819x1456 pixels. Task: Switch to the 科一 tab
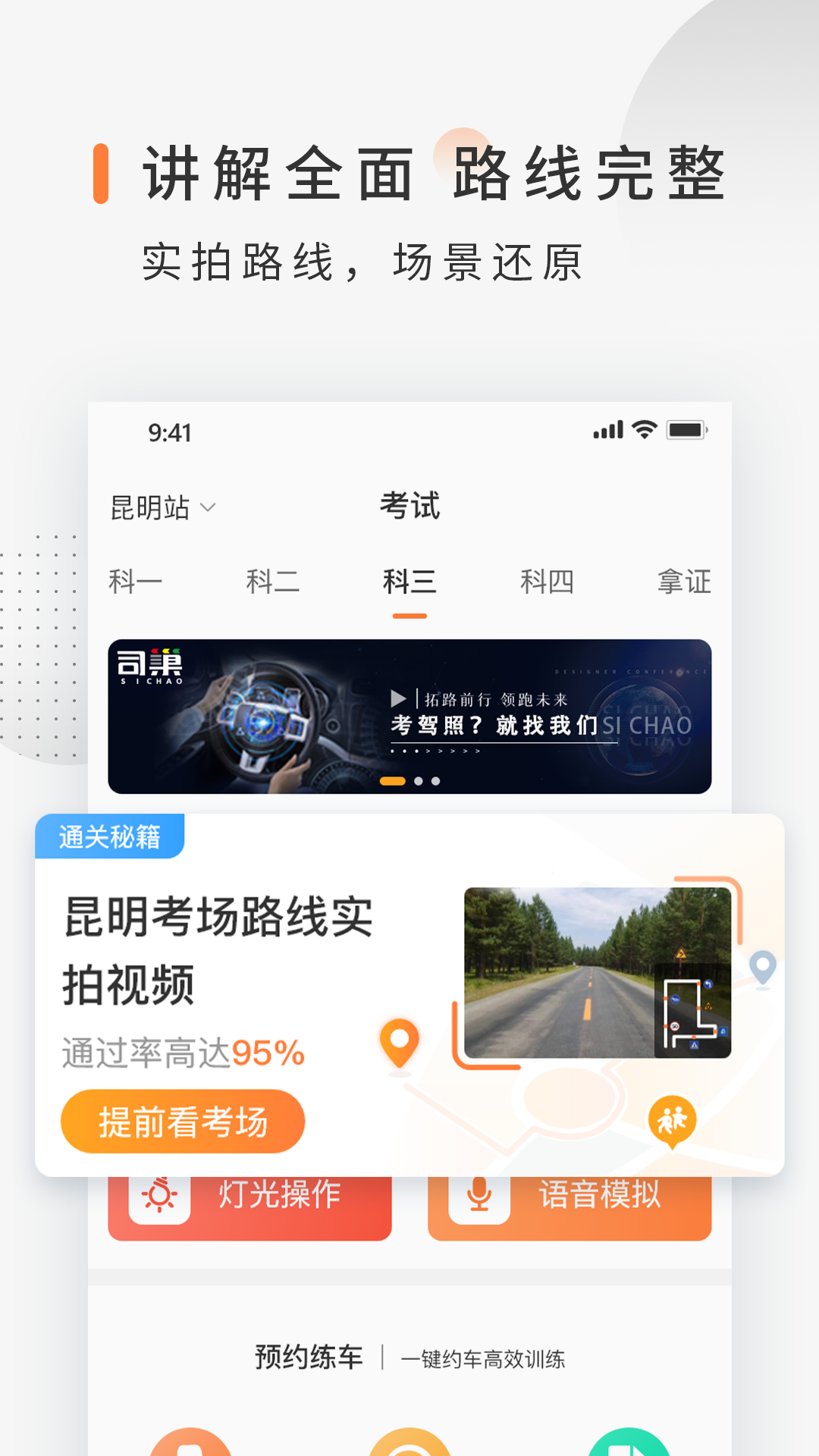[136, 579]
